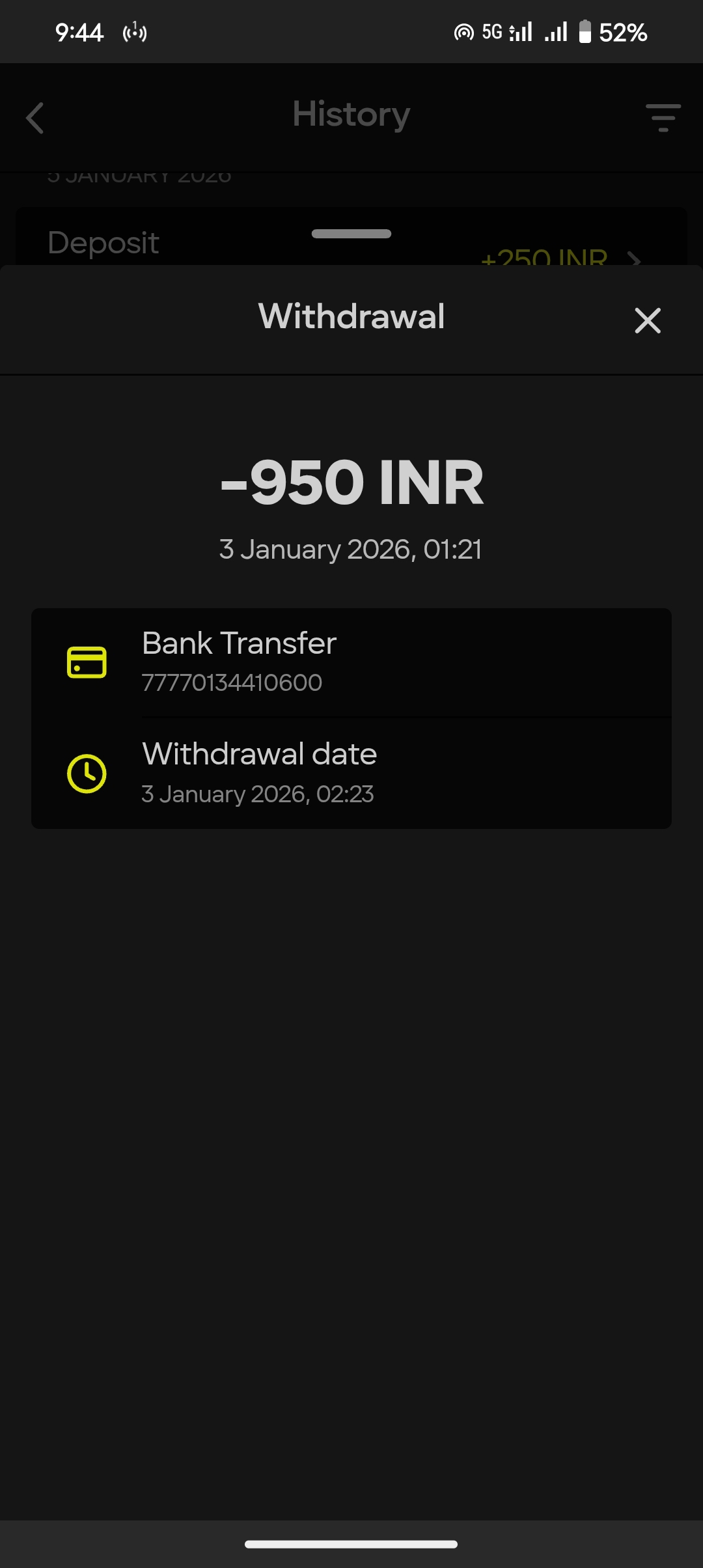This screenshot has width=703, height=1568.
Task: Tap the bottom sheet drag handle
Action: [351, 234]
